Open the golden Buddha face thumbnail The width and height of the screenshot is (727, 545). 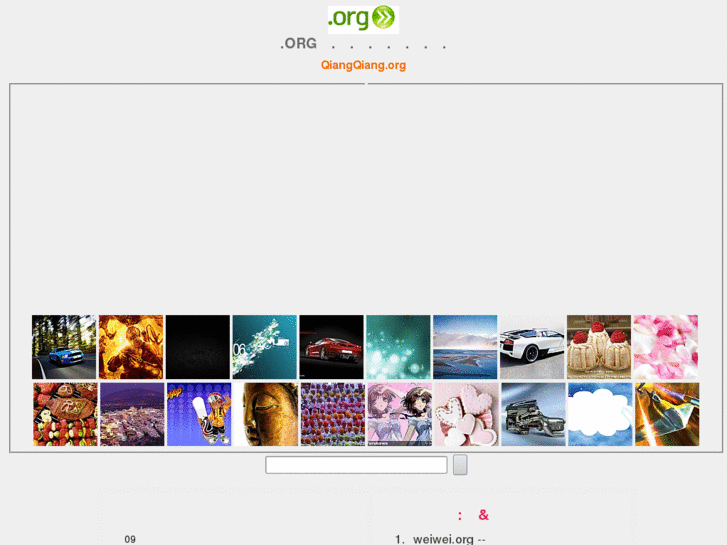pos(265,414)
